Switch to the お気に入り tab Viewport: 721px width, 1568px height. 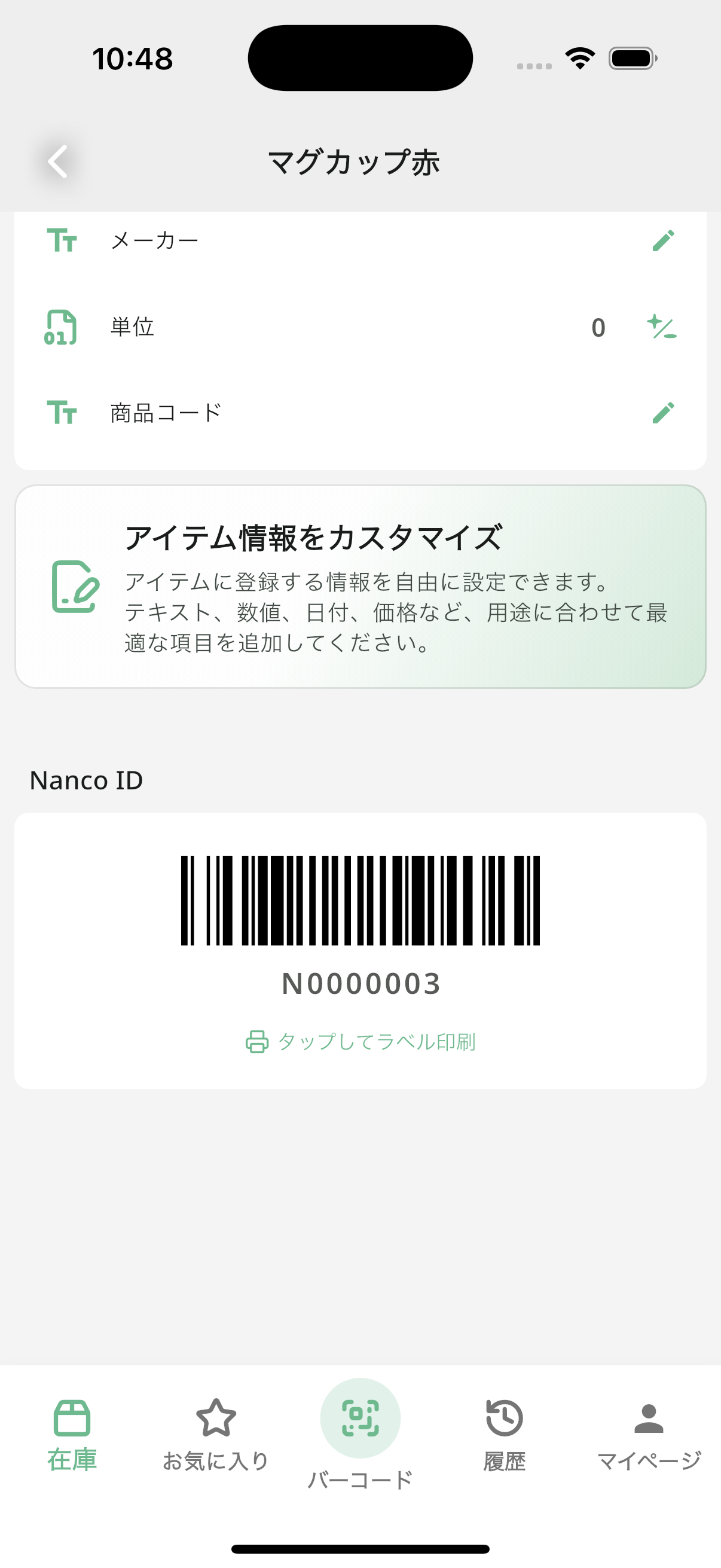[x=216, y=1433]
